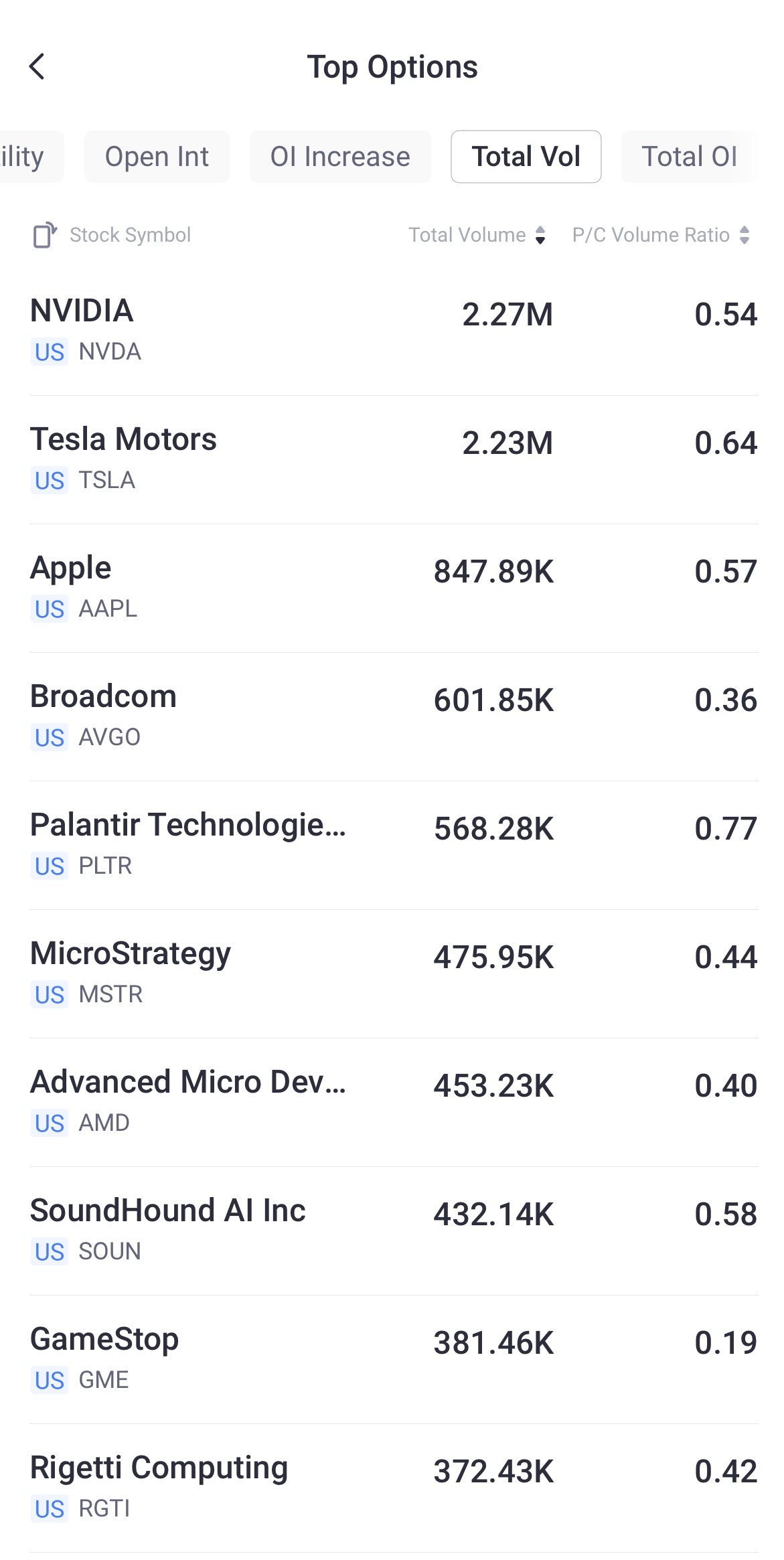Tap the Stock Symbol edit icon
784x1560 pixels.
[44, 235]
